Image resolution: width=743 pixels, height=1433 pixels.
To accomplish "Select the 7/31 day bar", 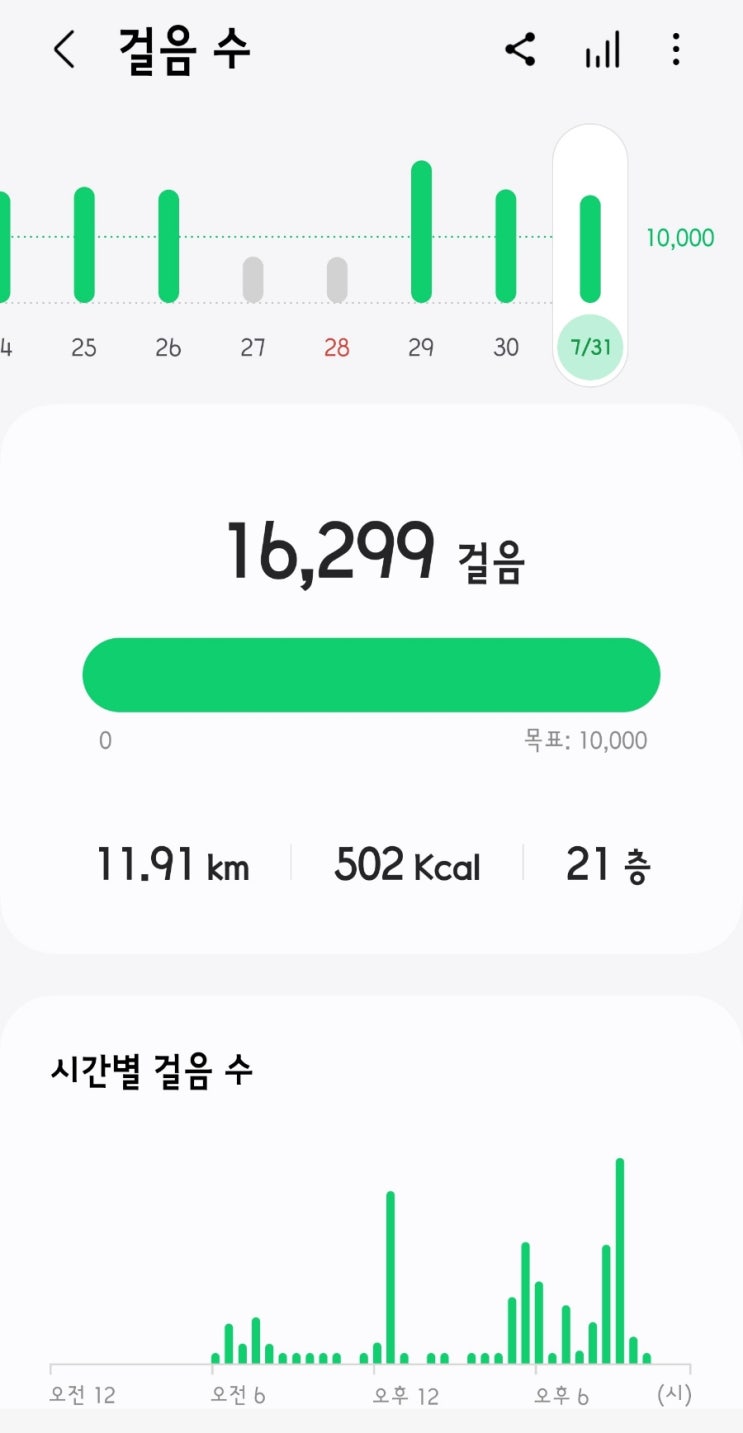I will pos(590,250).
